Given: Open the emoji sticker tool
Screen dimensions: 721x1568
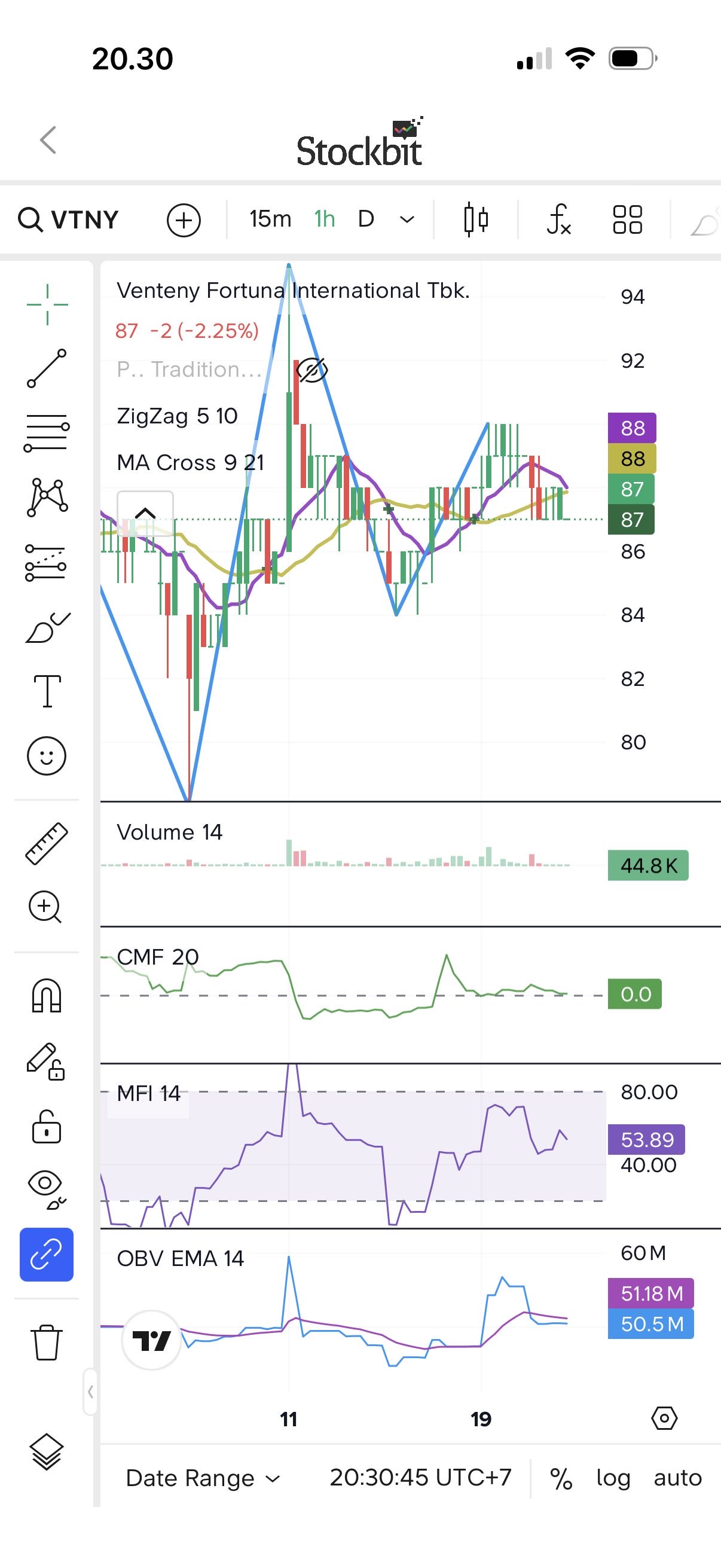Looking at the screenshot, I should [x=47, y=756].
